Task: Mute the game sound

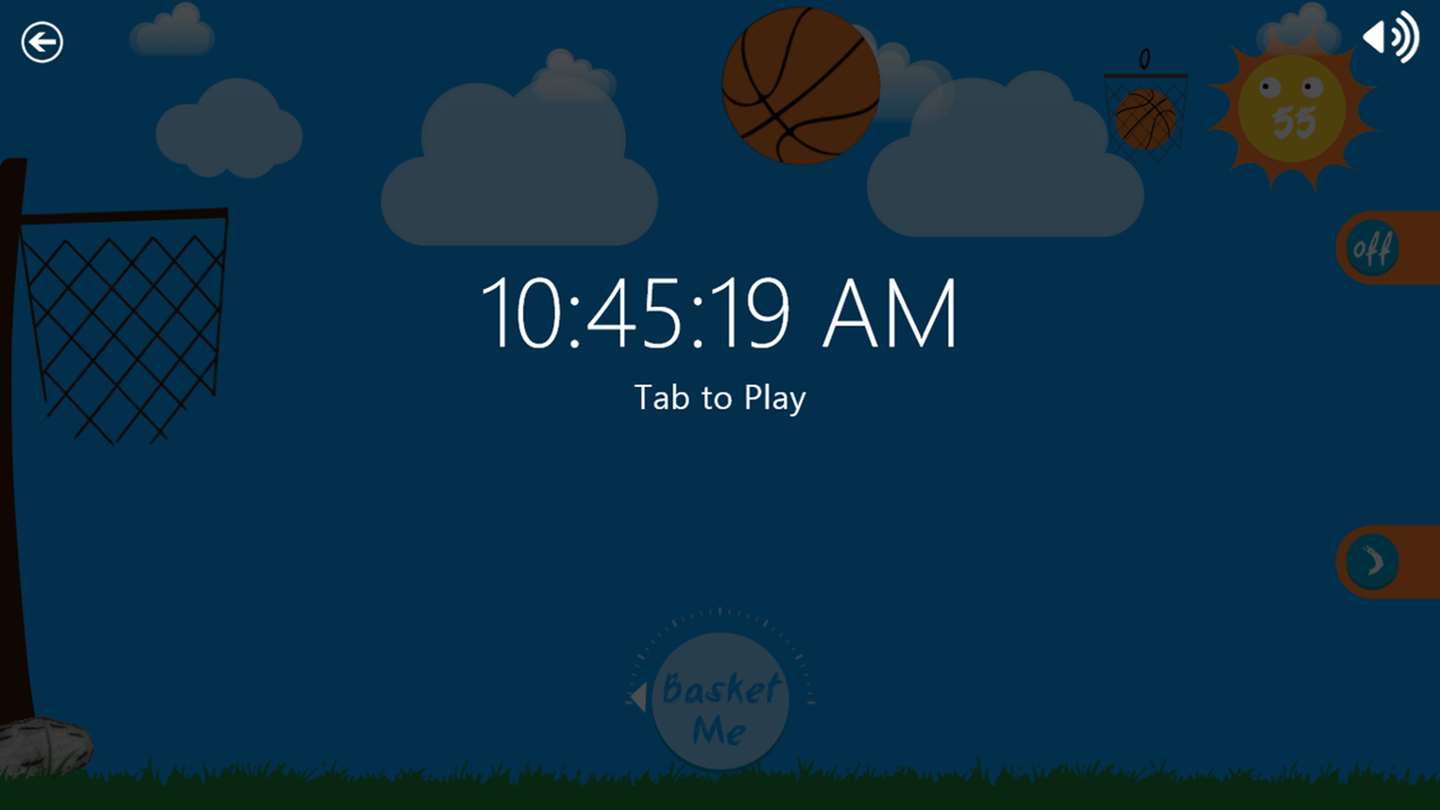Action: click(1390, 38)
